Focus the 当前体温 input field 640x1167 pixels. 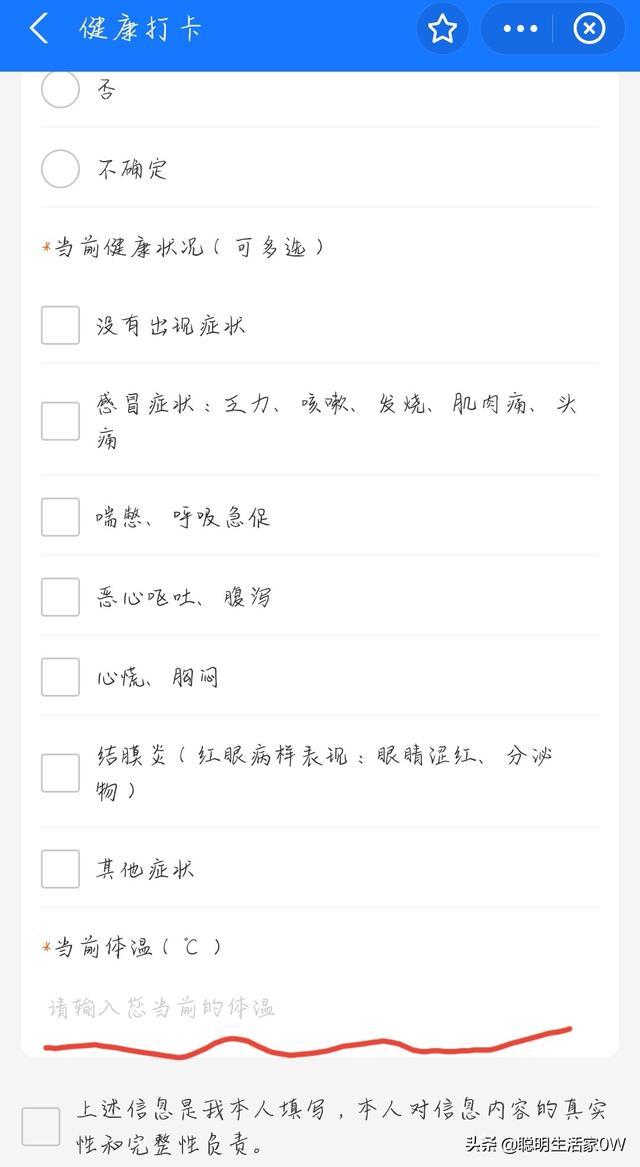pos(300,1007)
